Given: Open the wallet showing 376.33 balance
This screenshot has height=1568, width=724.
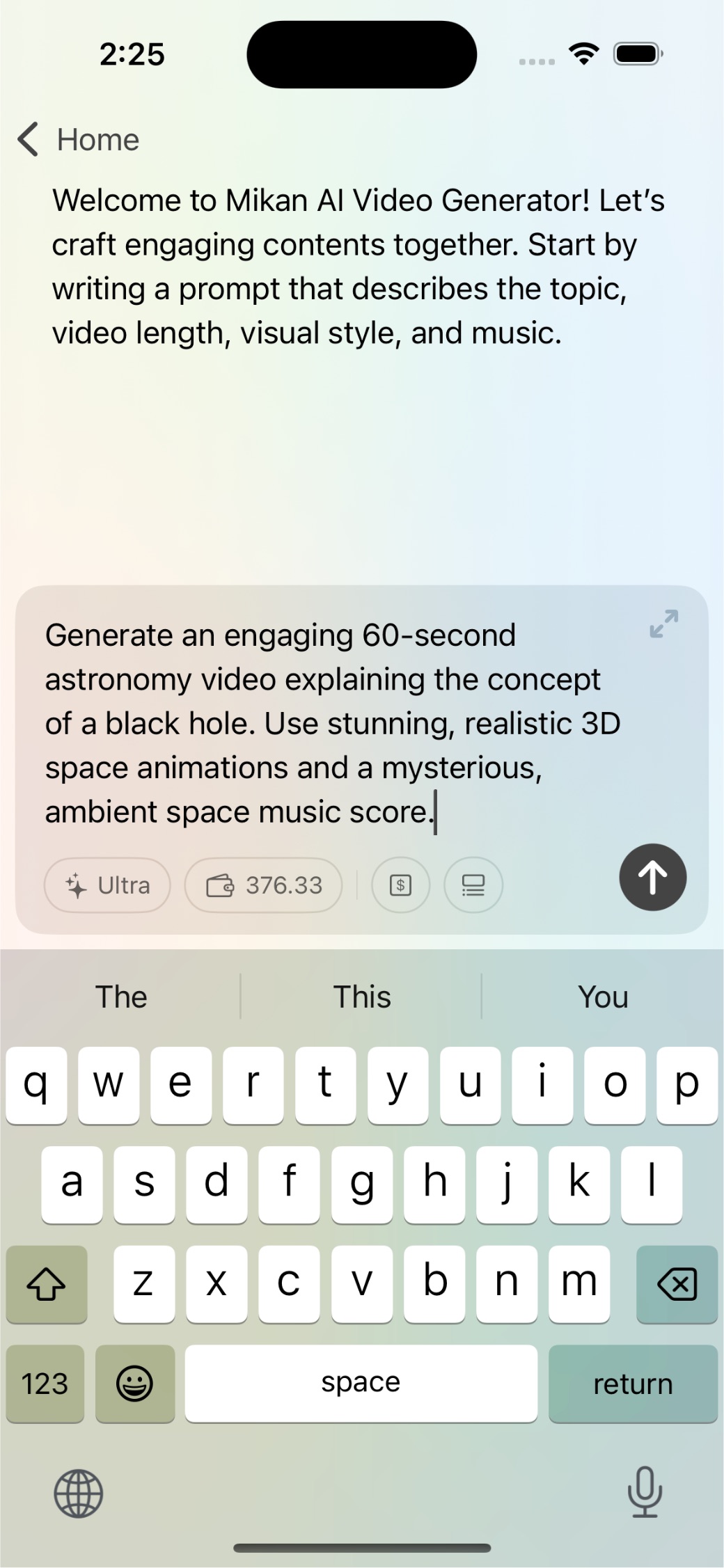Looking at the screenshot, I should 262,885.
